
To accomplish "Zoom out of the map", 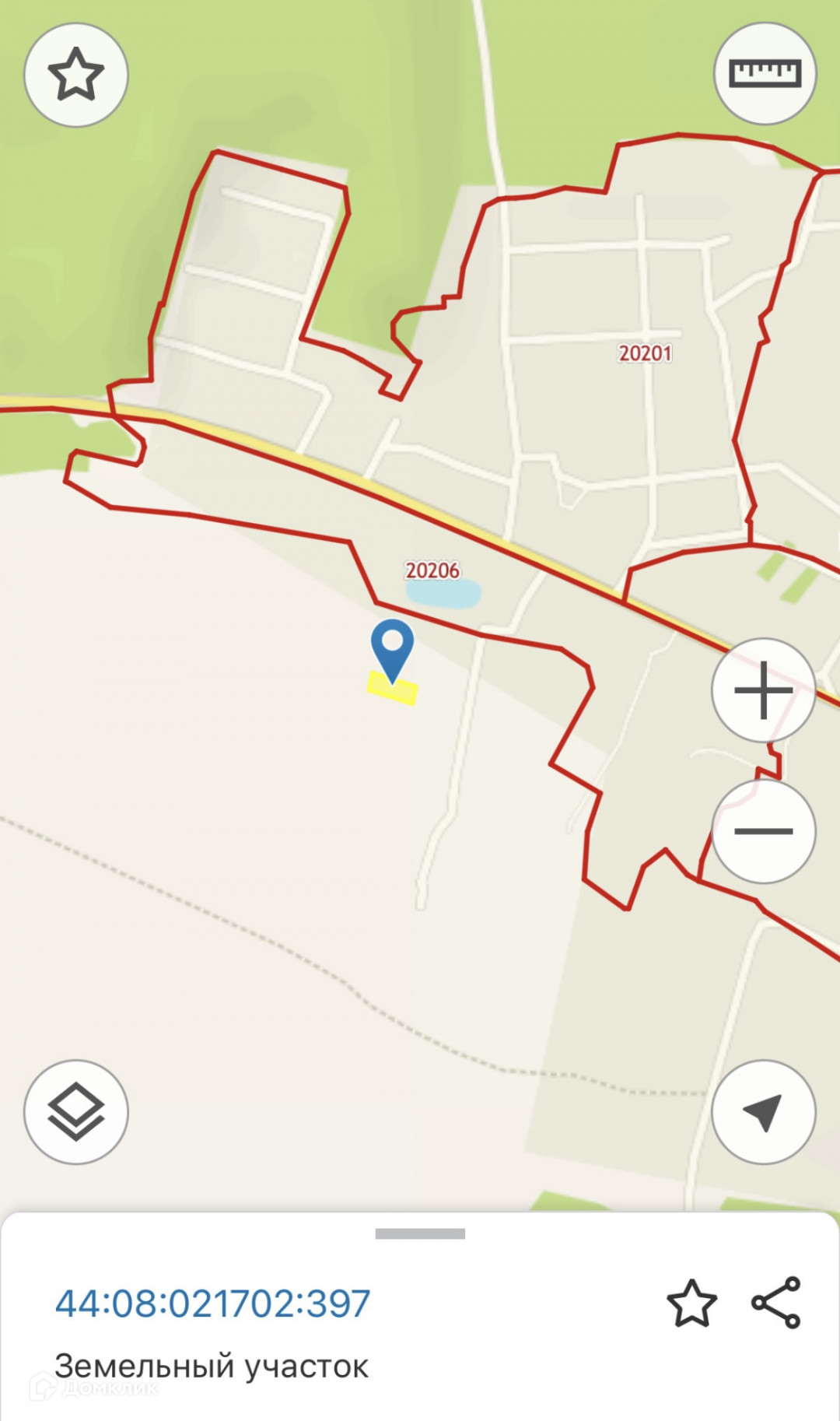I will 763,831.
